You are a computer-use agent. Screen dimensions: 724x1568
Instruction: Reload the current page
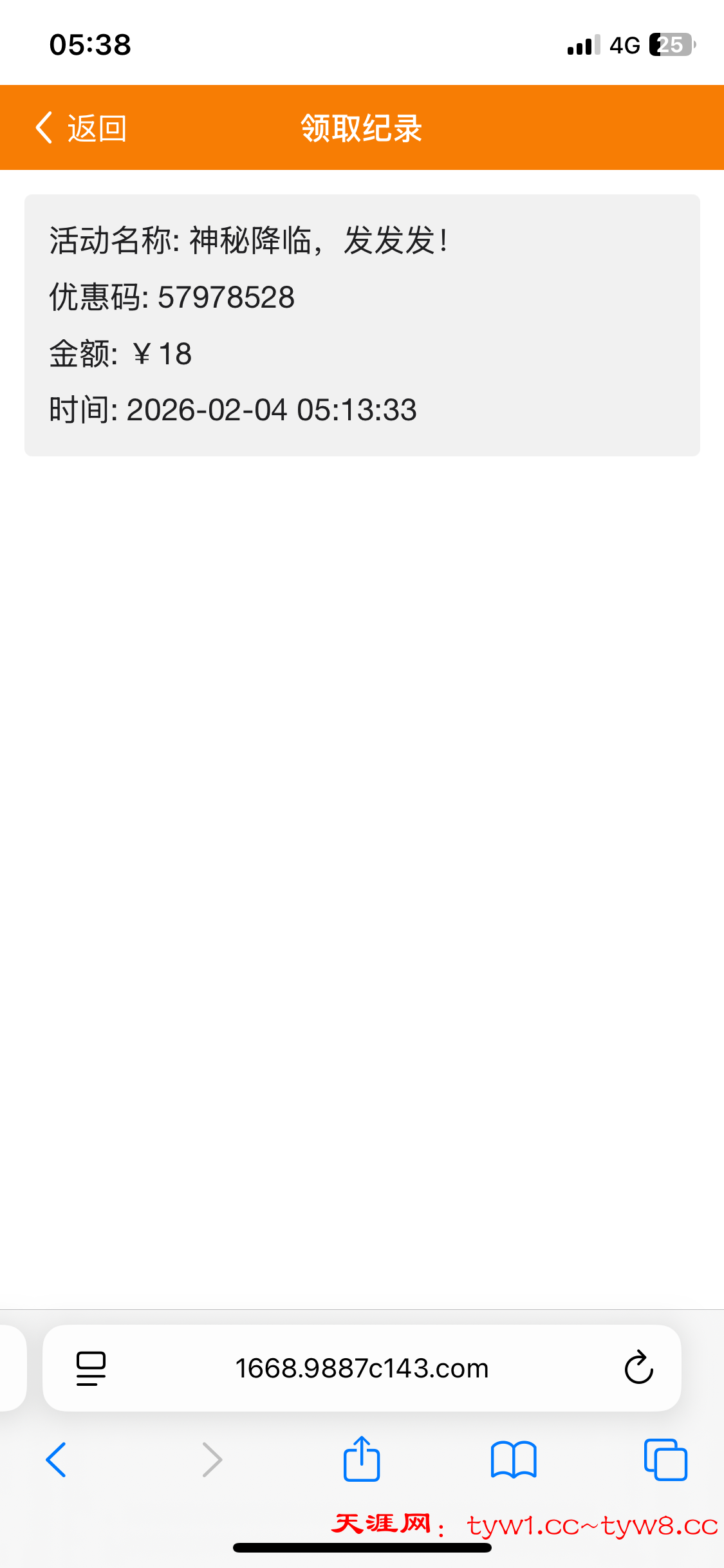click(x=638, y=1368)
